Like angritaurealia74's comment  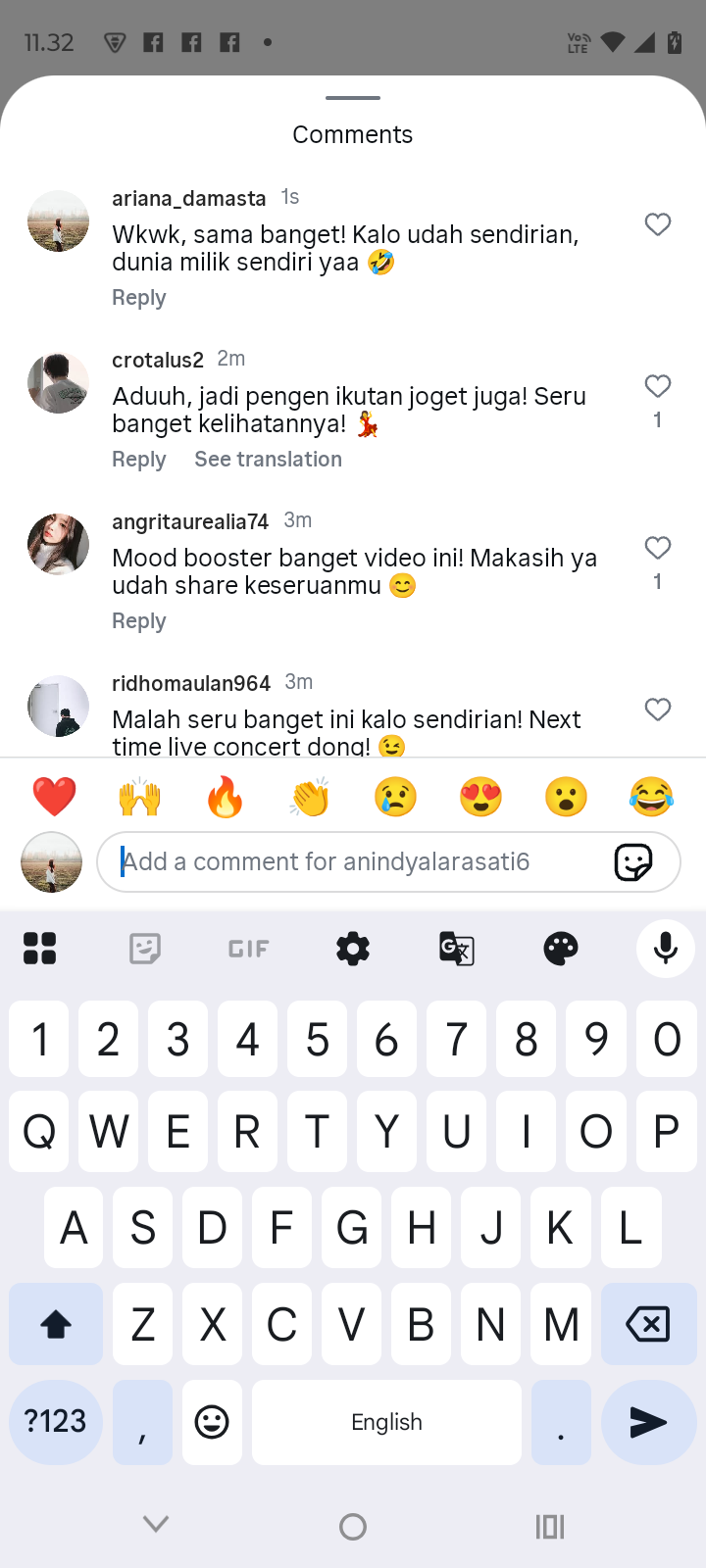point(658,548)
